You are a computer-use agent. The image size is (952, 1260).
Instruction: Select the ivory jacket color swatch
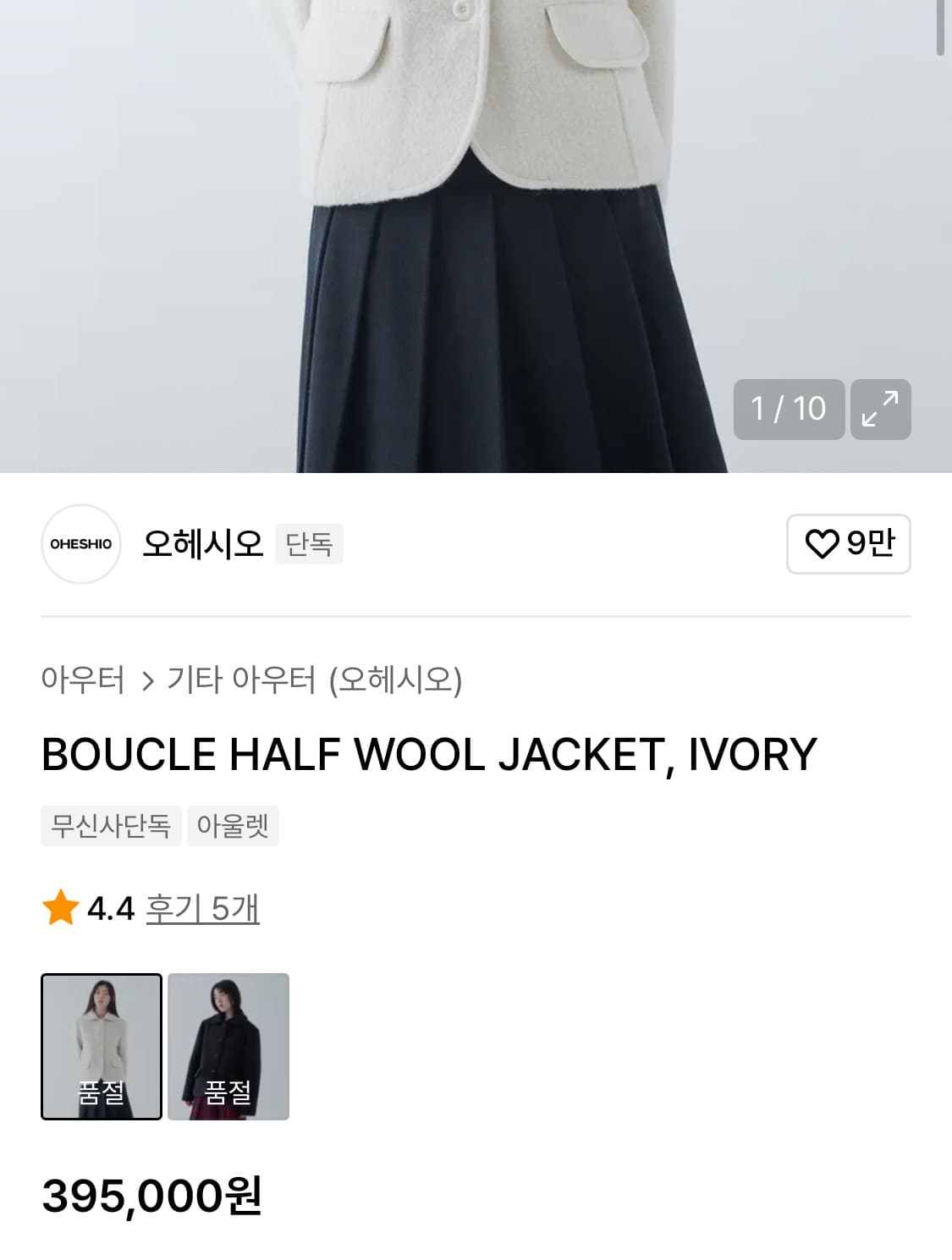[101, 1048]
